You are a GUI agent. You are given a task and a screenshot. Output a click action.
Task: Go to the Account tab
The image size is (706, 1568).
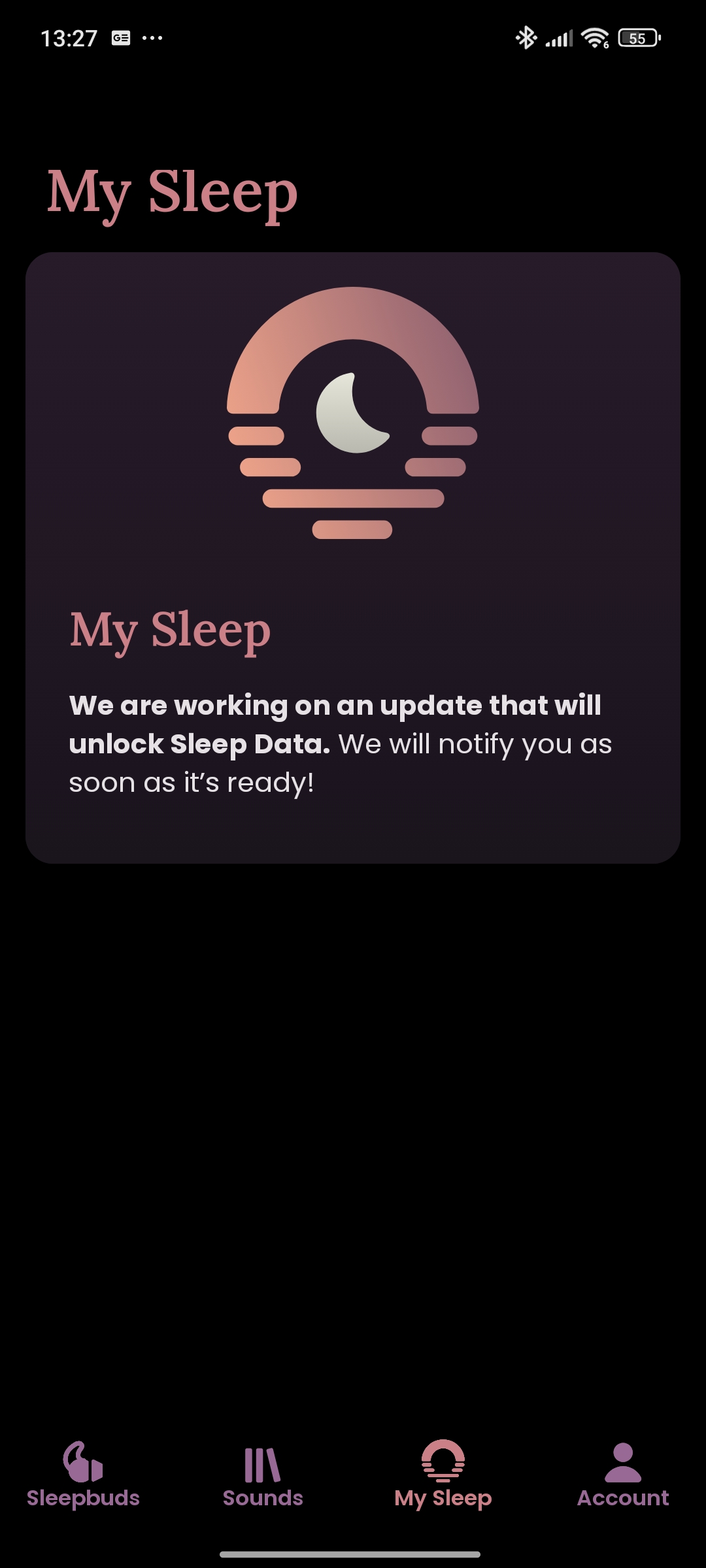point(622,1475)
